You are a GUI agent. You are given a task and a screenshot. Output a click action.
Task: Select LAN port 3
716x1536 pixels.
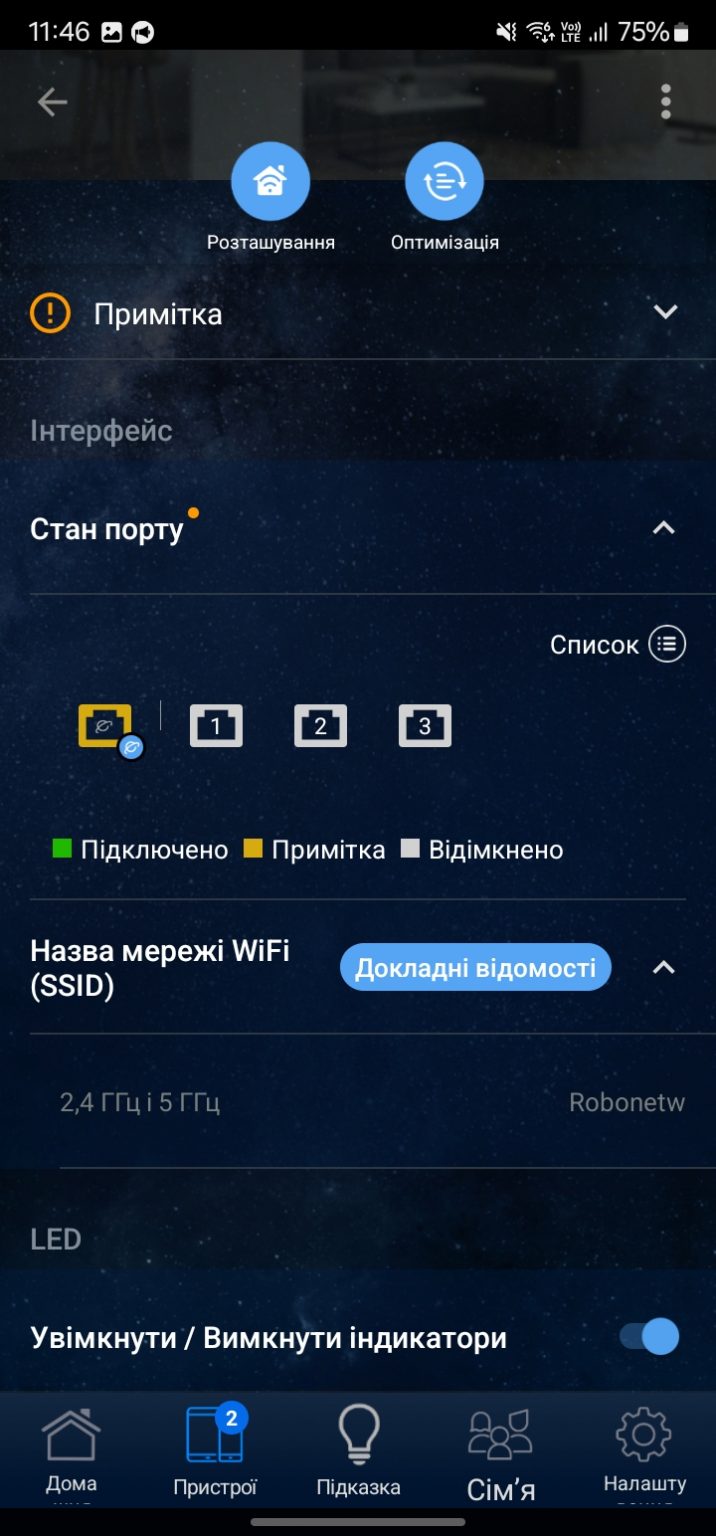(x=424, y=727)
